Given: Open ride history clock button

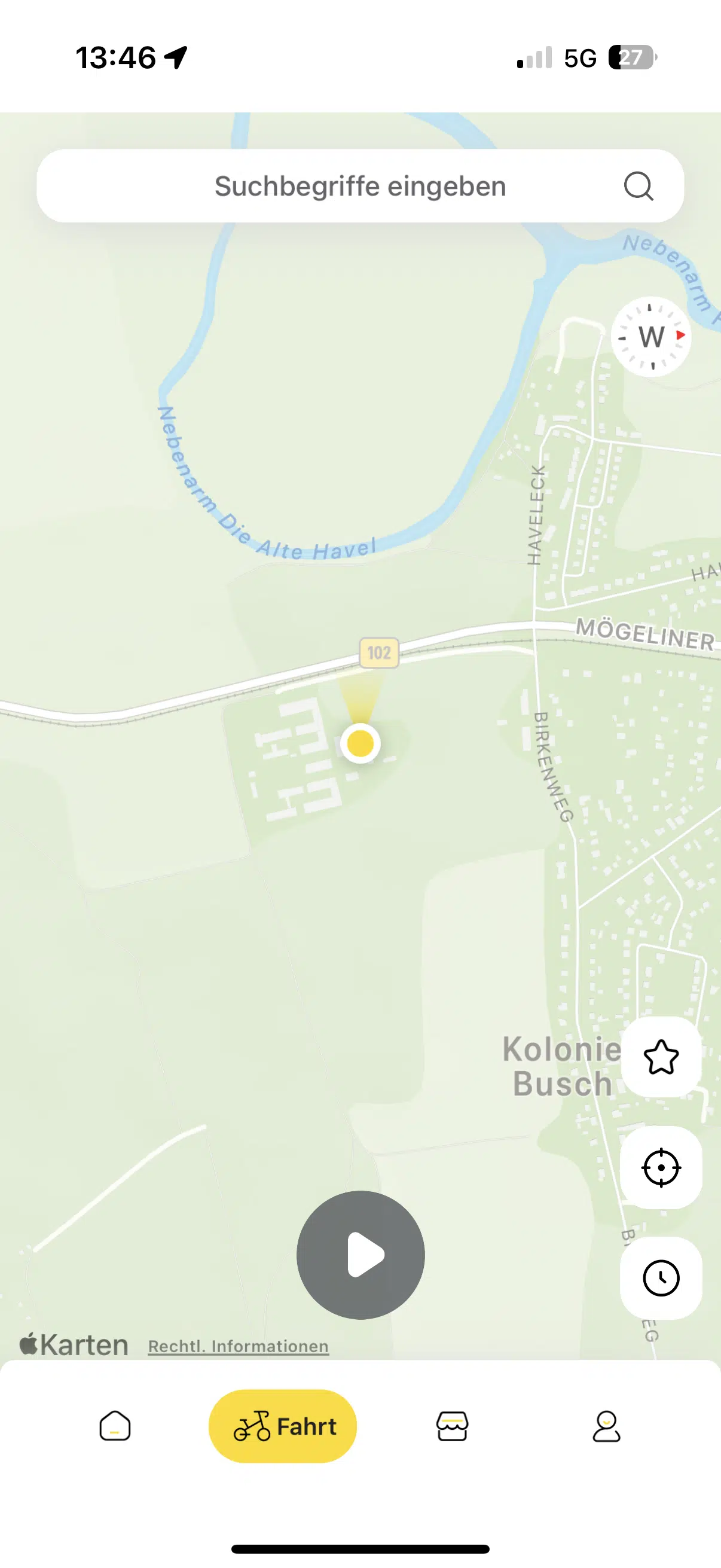Looking at the screenshot, I should tap(661, 1277).
